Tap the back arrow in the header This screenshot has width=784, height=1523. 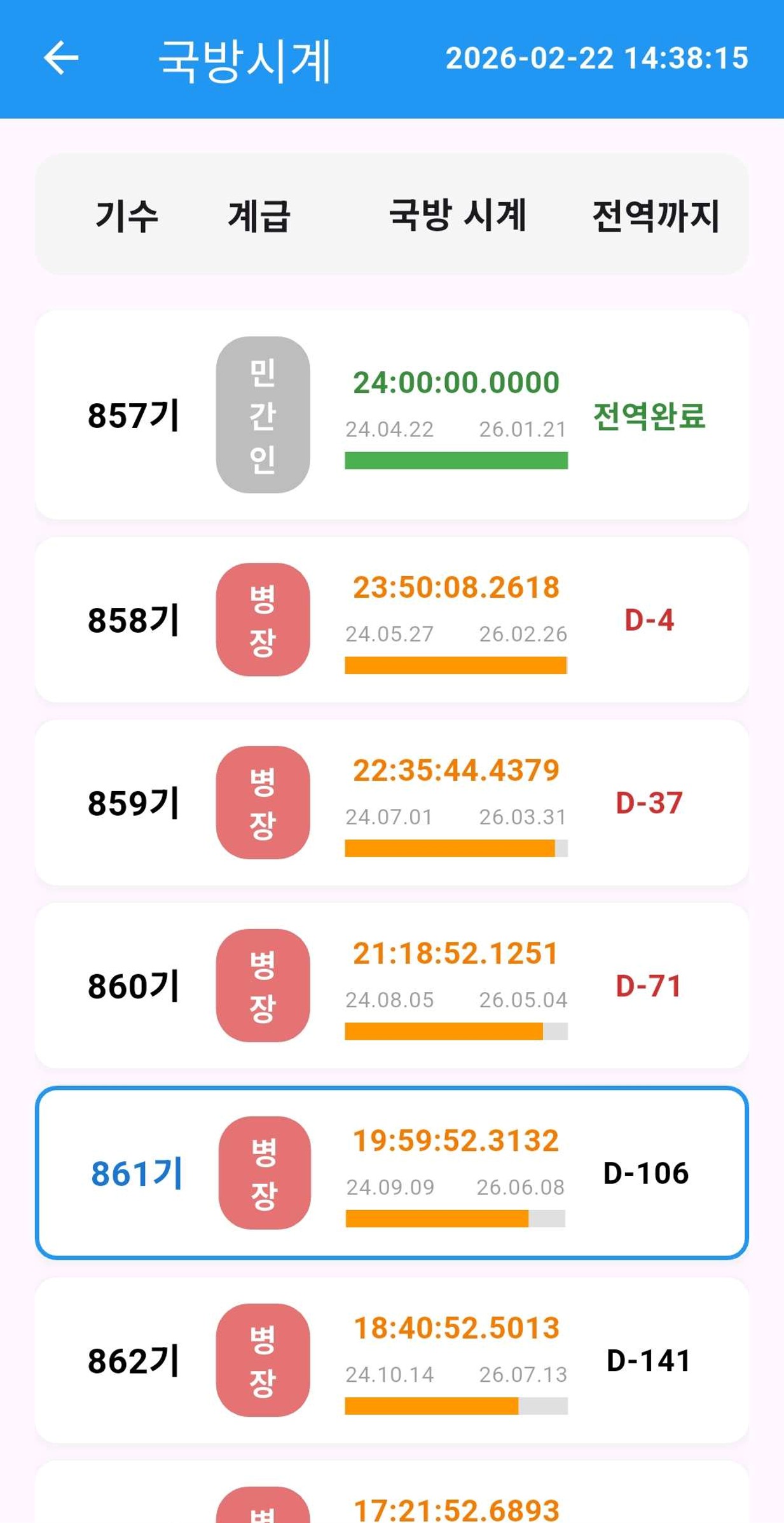pyautogui.click(x=58, y=59)
